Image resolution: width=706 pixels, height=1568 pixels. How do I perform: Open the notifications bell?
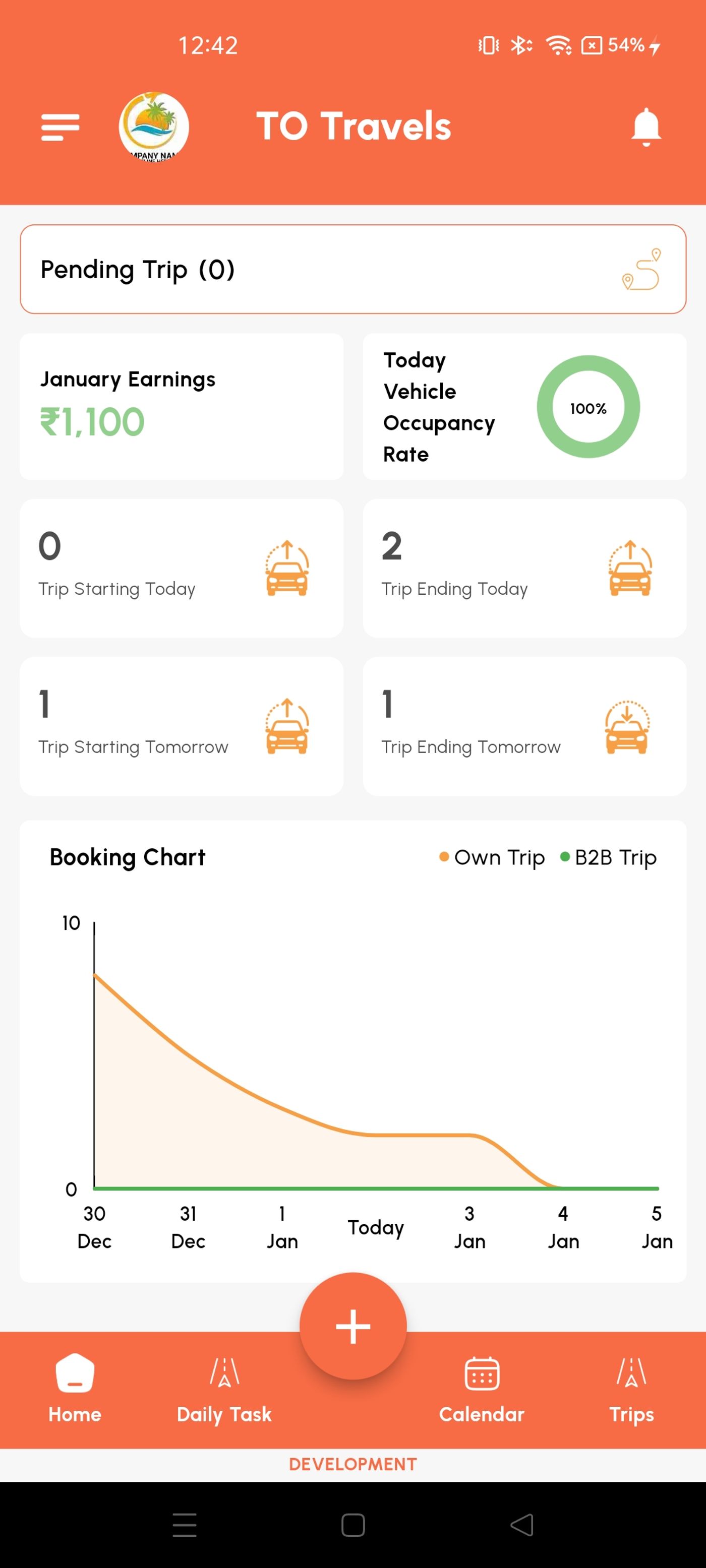(x=645, y=127)
